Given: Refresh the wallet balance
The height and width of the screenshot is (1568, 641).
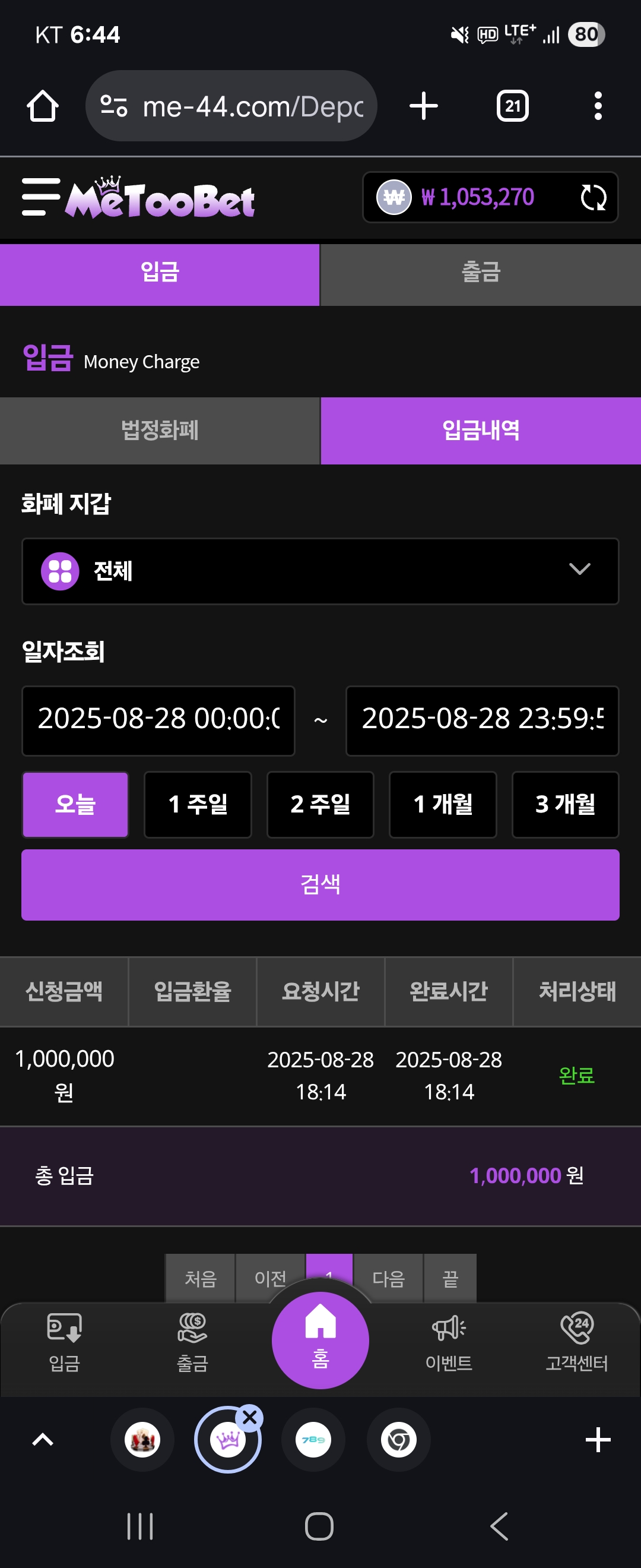Looking at the screenshot, I should click(592, 197).
